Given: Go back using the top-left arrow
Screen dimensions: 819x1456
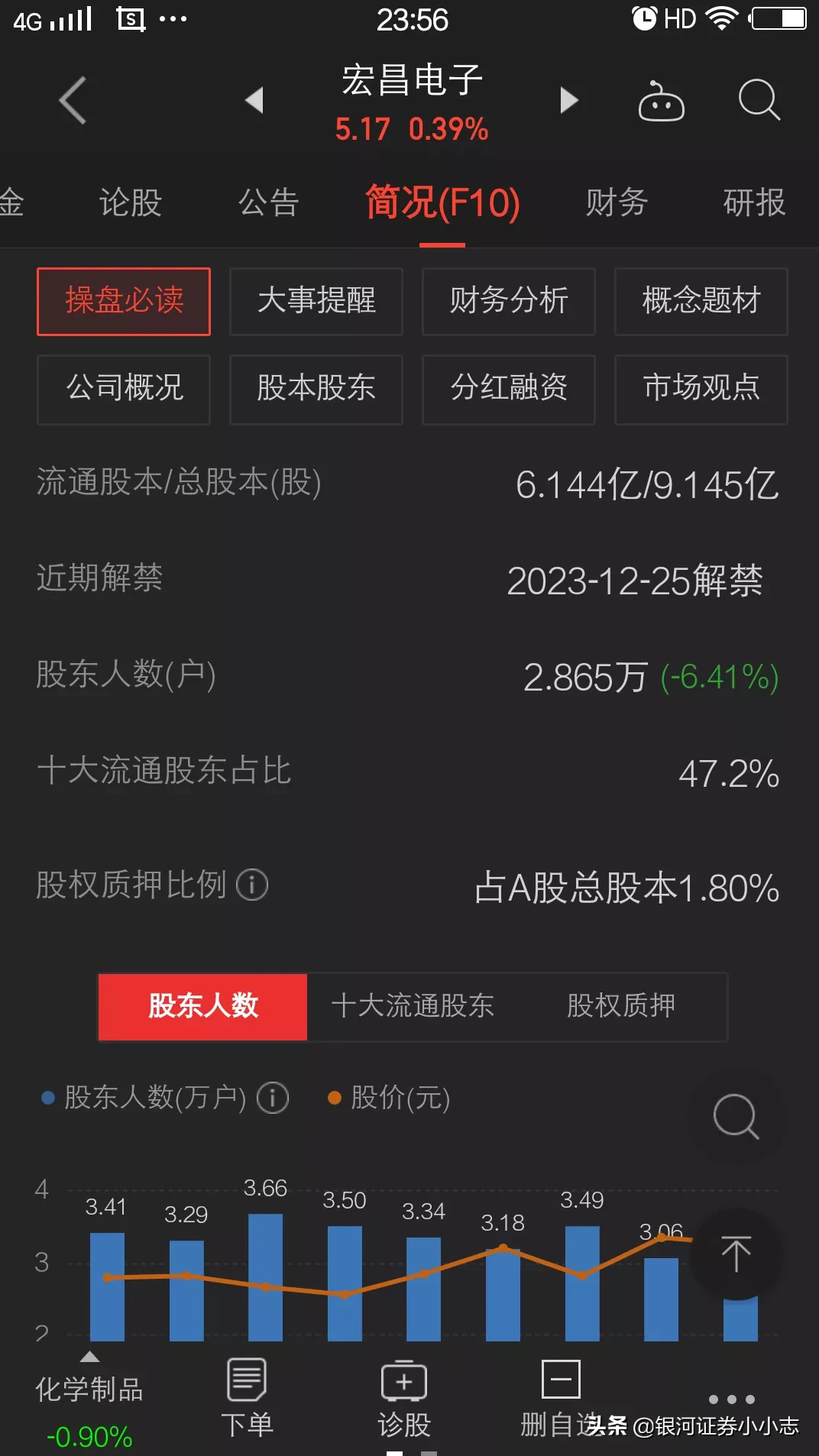Looking at the screenshot, I should pos(73,100).
